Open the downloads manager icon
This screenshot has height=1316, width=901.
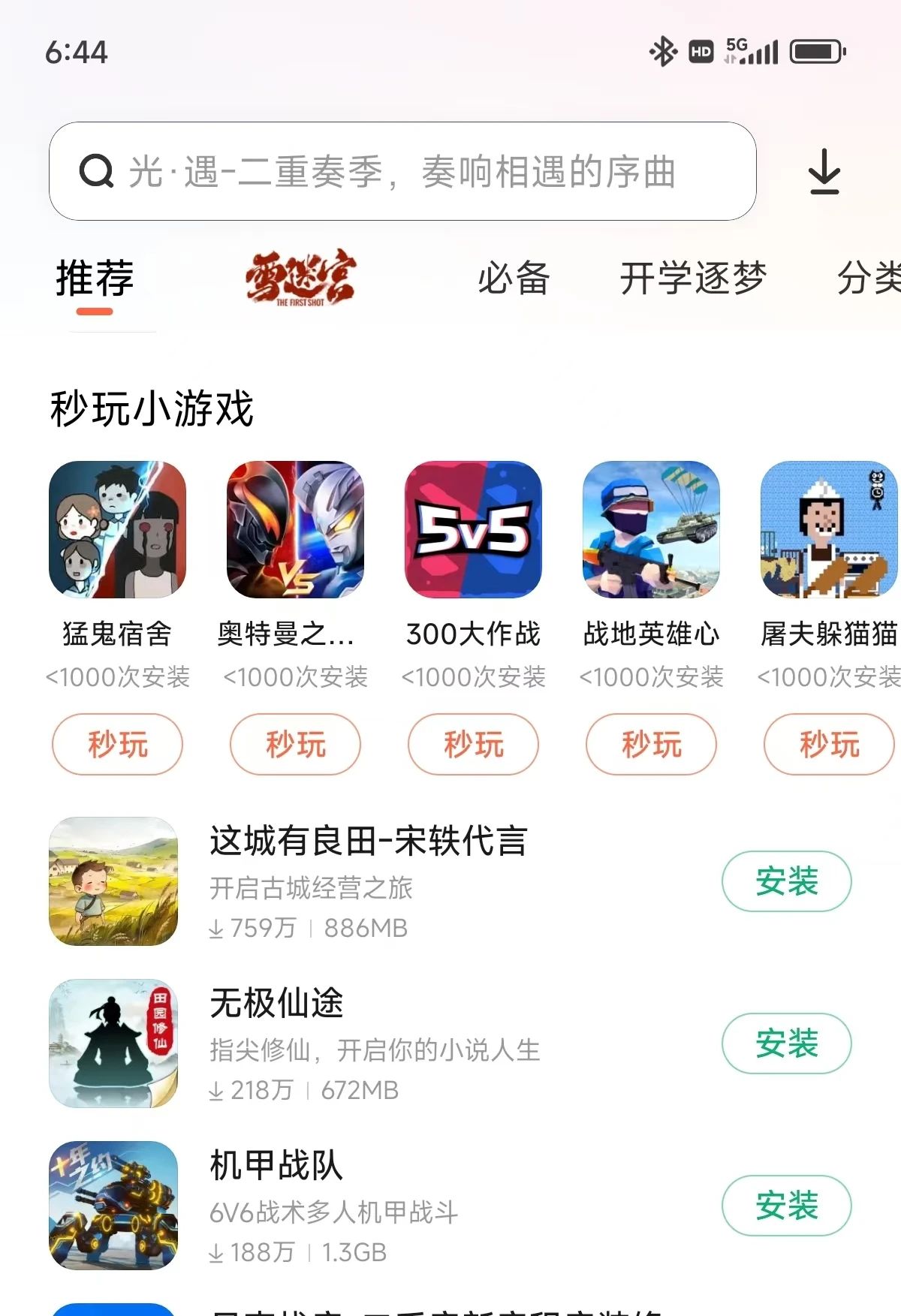824,171
